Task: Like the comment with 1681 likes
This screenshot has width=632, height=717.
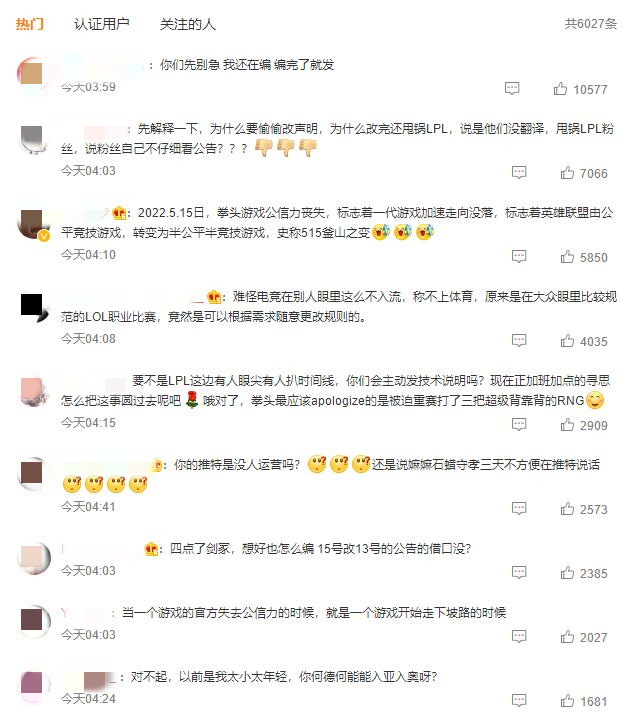Action: pyautogui.click(x=567, y=701)
